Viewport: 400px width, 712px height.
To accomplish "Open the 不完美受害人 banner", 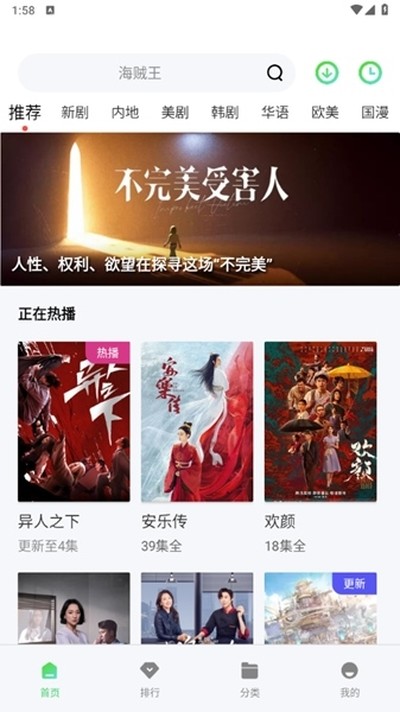I will [x=200, y=209].
